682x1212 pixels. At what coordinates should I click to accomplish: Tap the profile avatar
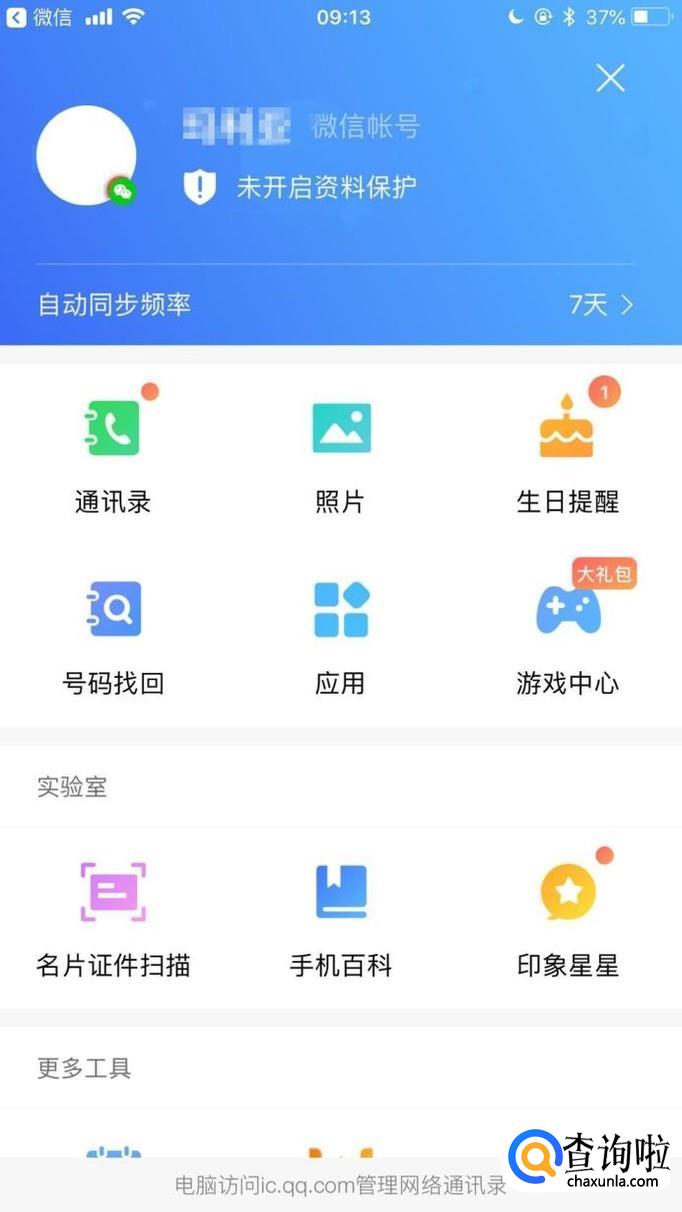tap(86, 156)
